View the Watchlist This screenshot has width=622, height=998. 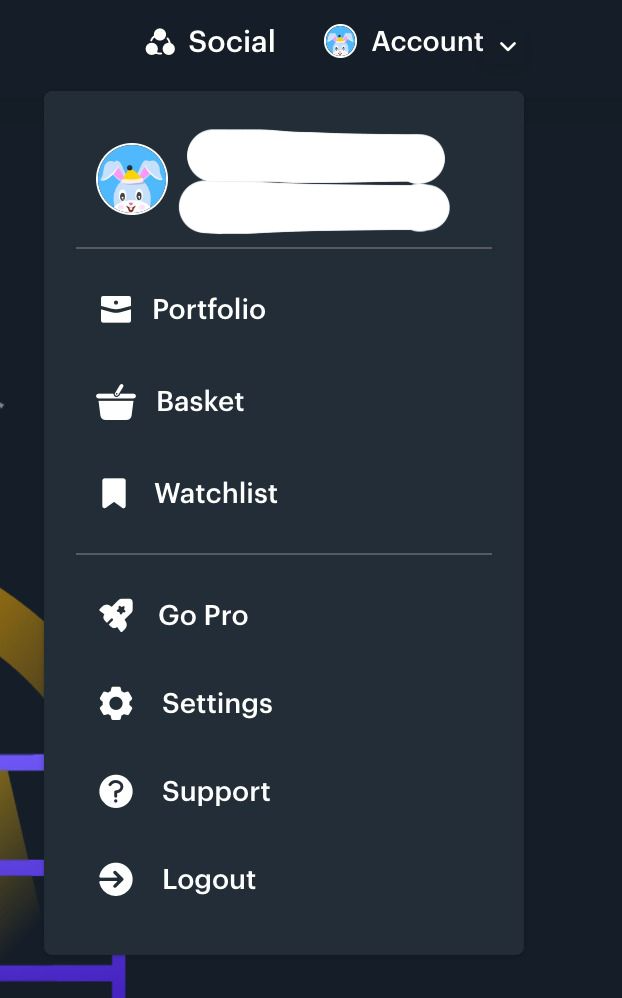click(215, 493)
